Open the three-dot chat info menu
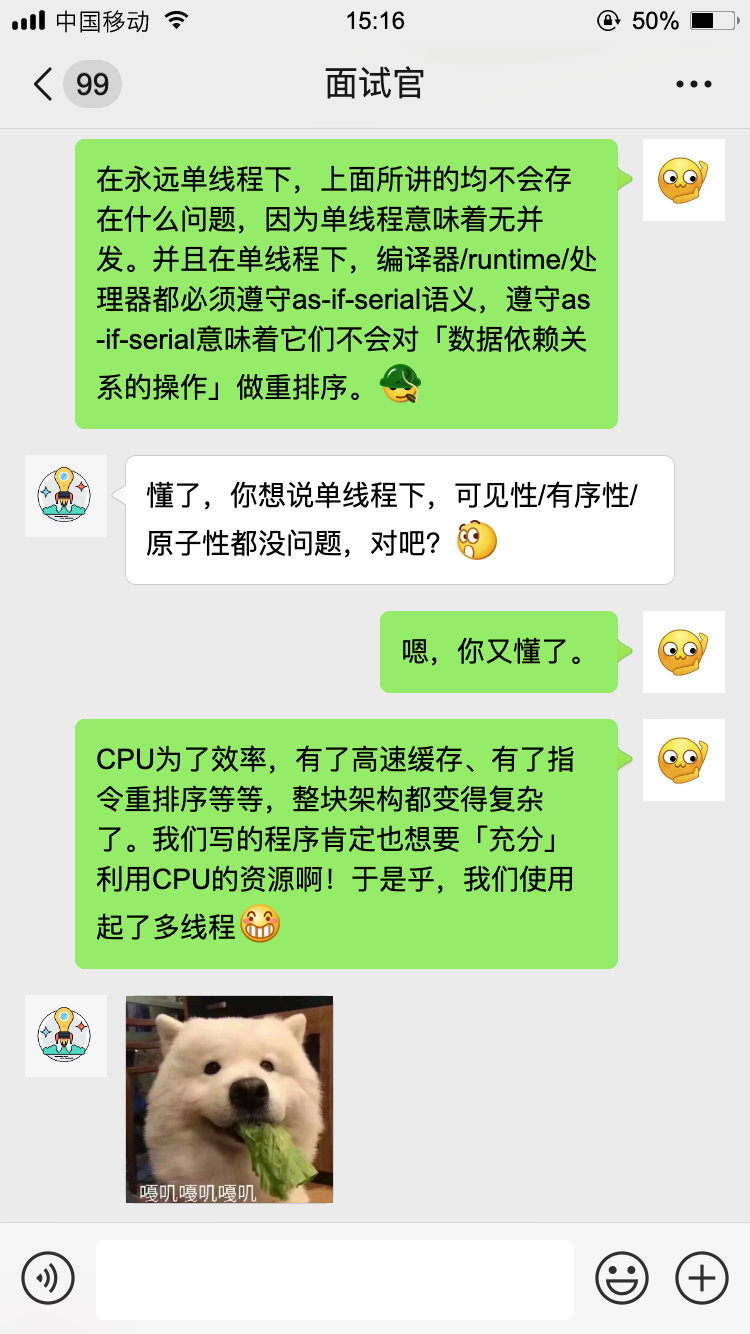This screenshot has height=1334, width=750. pyautogui.click(x=694, y=84)
